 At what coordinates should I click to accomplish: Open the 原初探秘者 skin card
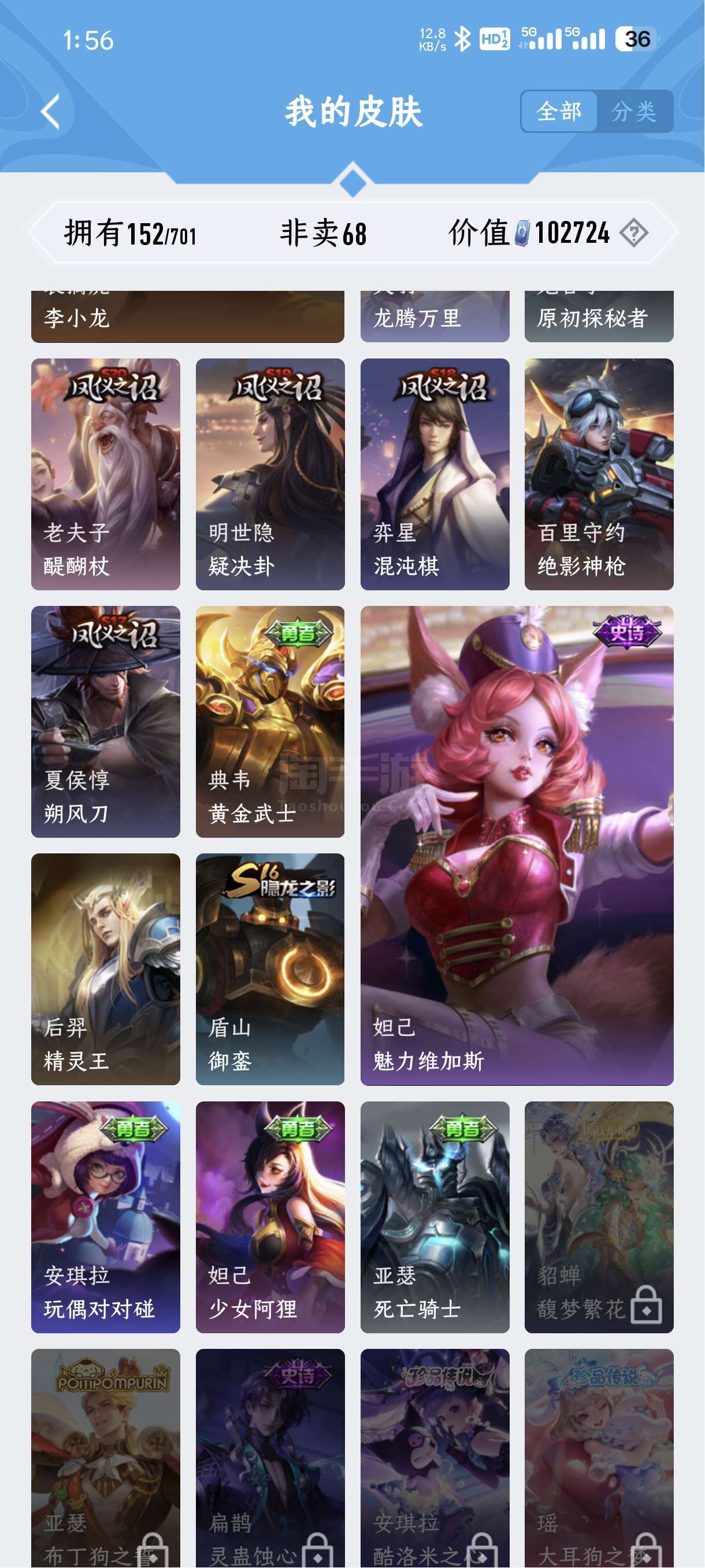tap(599, 316)
